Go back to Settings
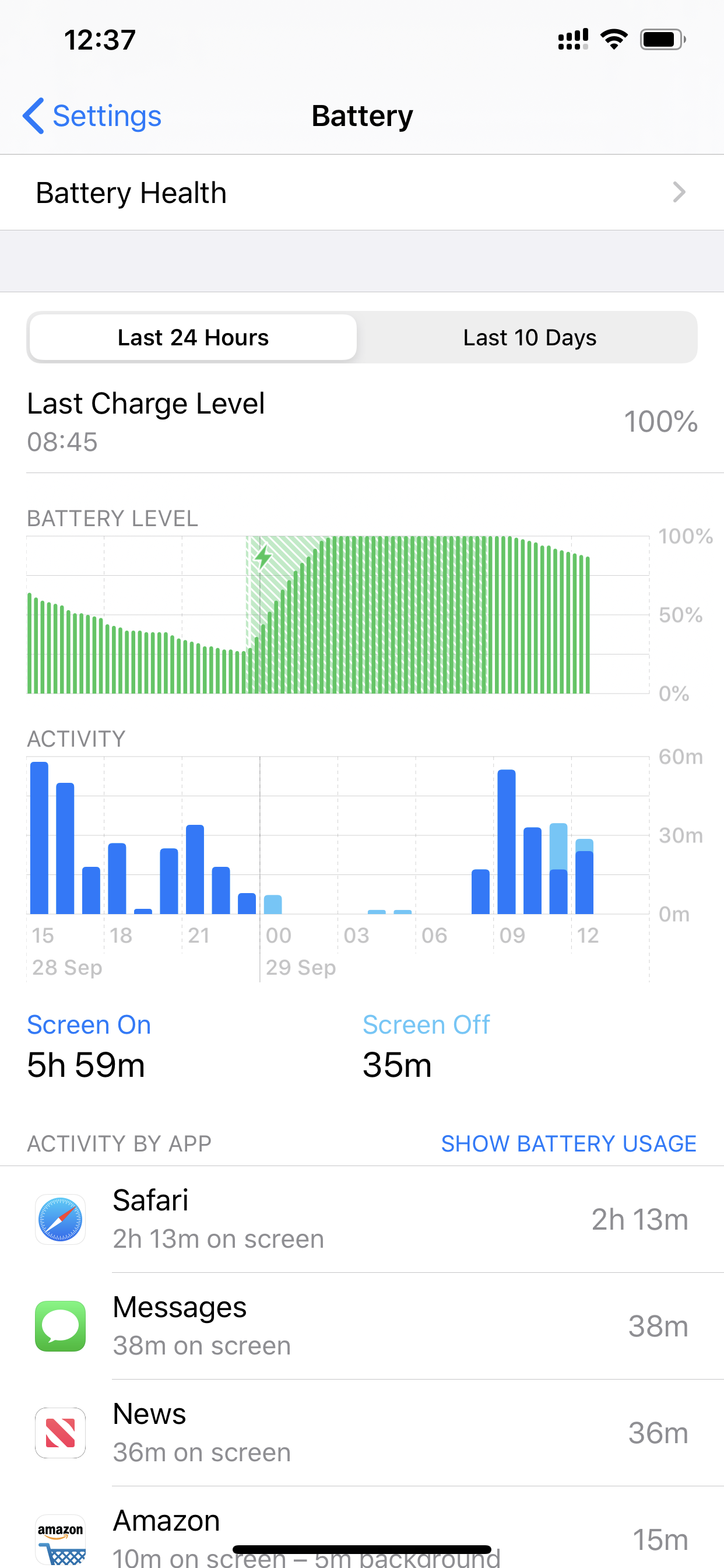 click(x=92, y=116)
